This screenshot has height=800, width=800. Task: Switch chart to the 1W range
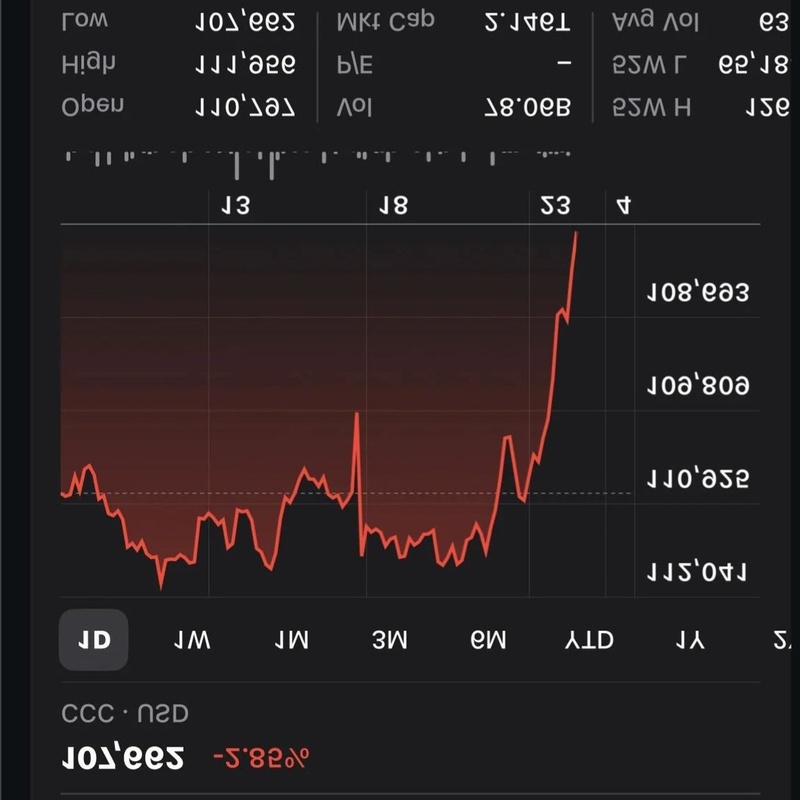[192, 640]
